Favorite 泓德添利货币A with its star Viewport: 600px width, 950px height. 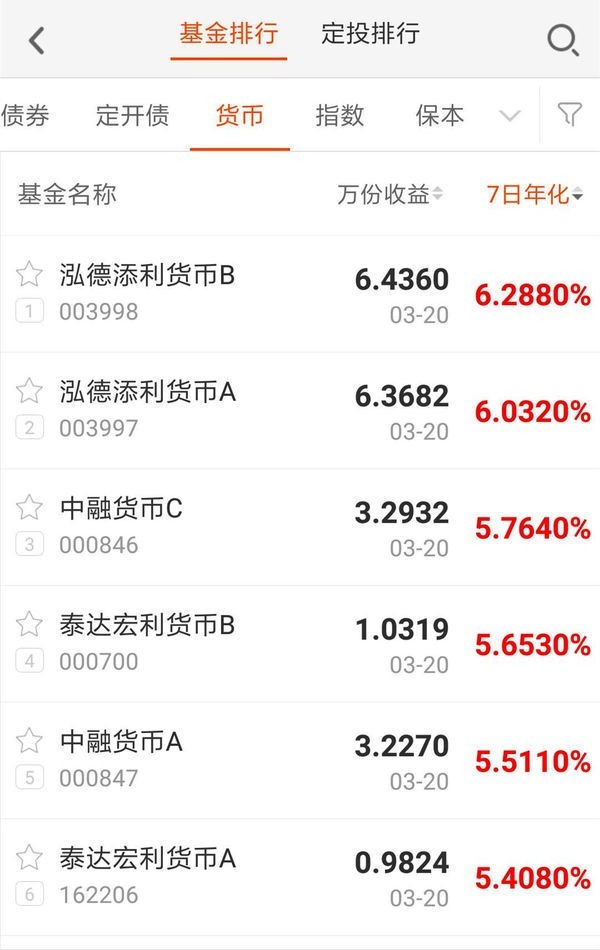coord(30,391)
